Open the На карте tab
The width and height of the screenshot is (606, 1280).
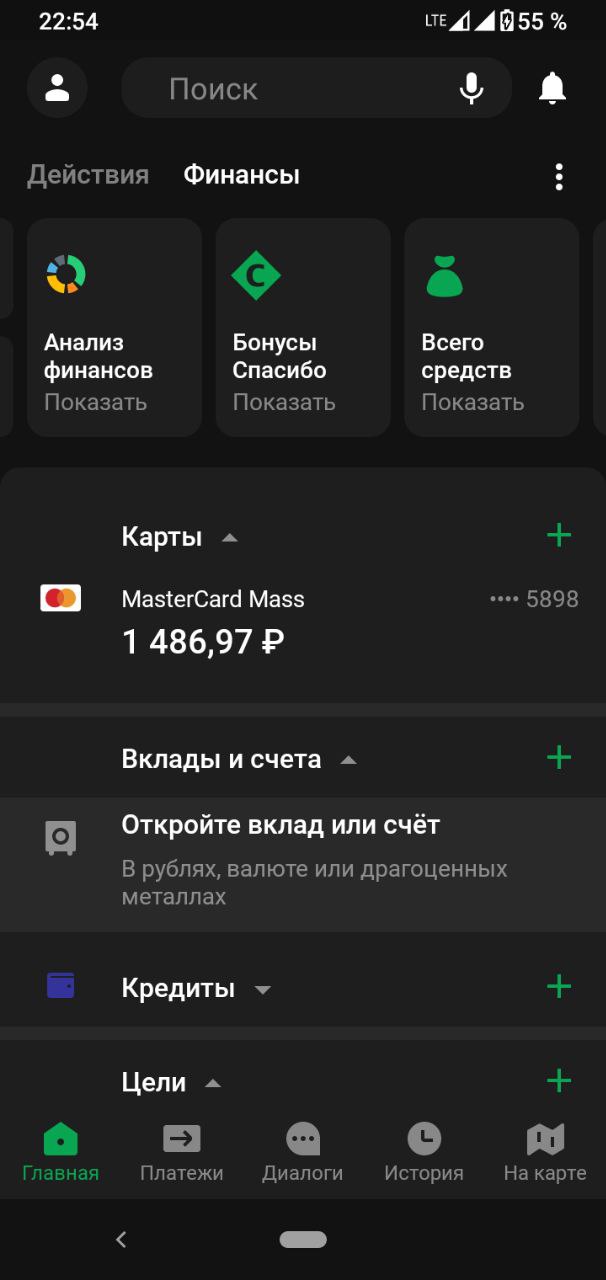click(x=545, y=1152)
